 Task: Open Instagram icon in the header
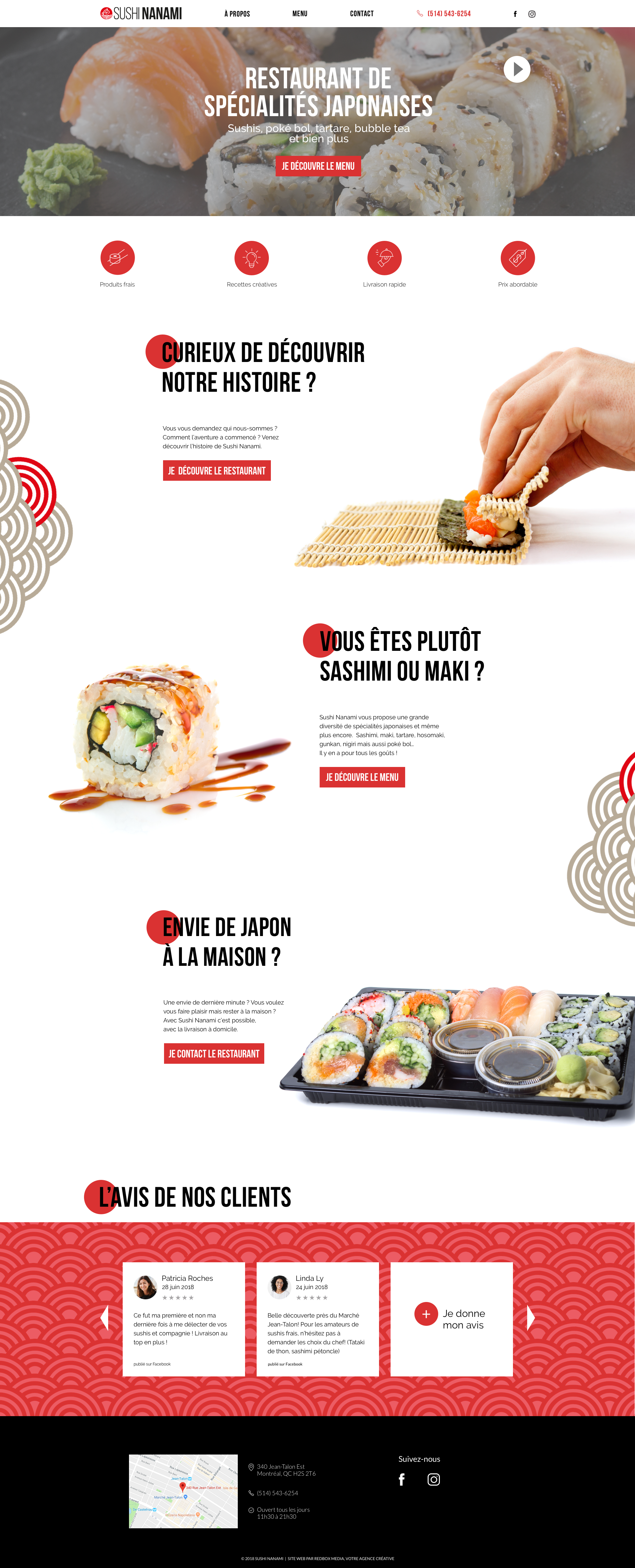click(x=531, y=14)
